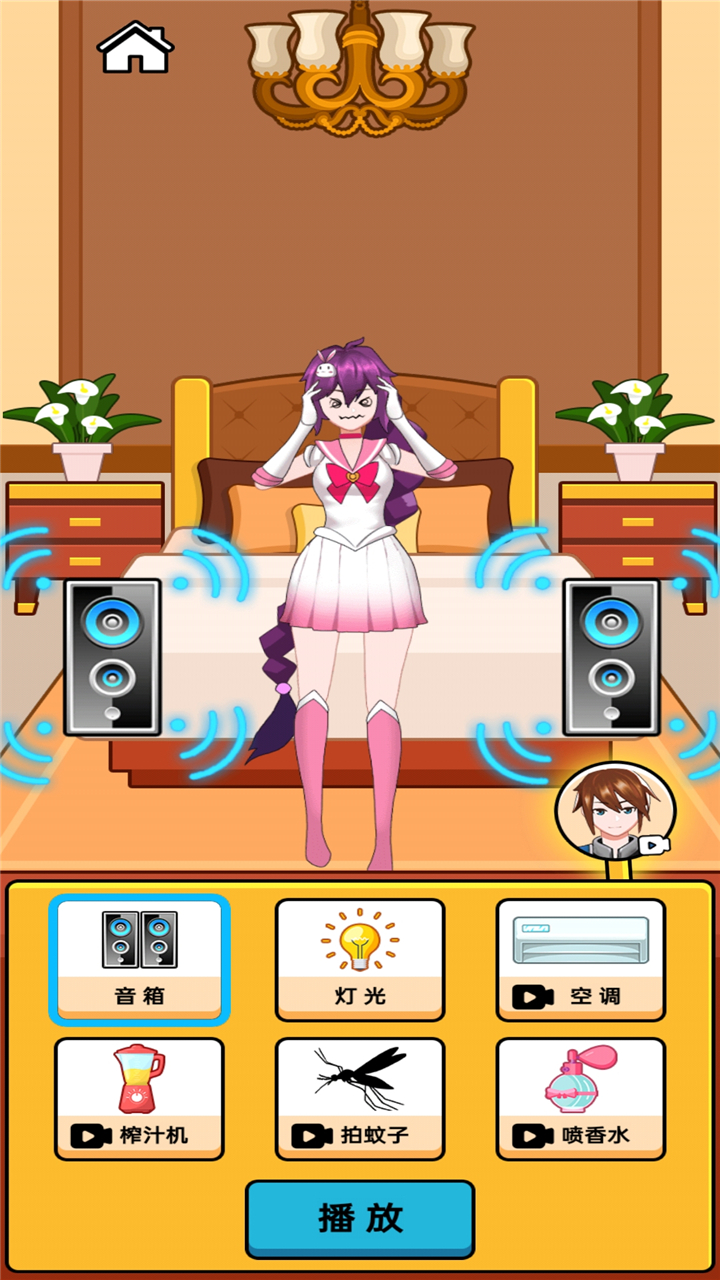The width and height of the screenshot is (720, 1280).
Task: Unlock the 空调 air conditioner card
Action: point(581,960)
